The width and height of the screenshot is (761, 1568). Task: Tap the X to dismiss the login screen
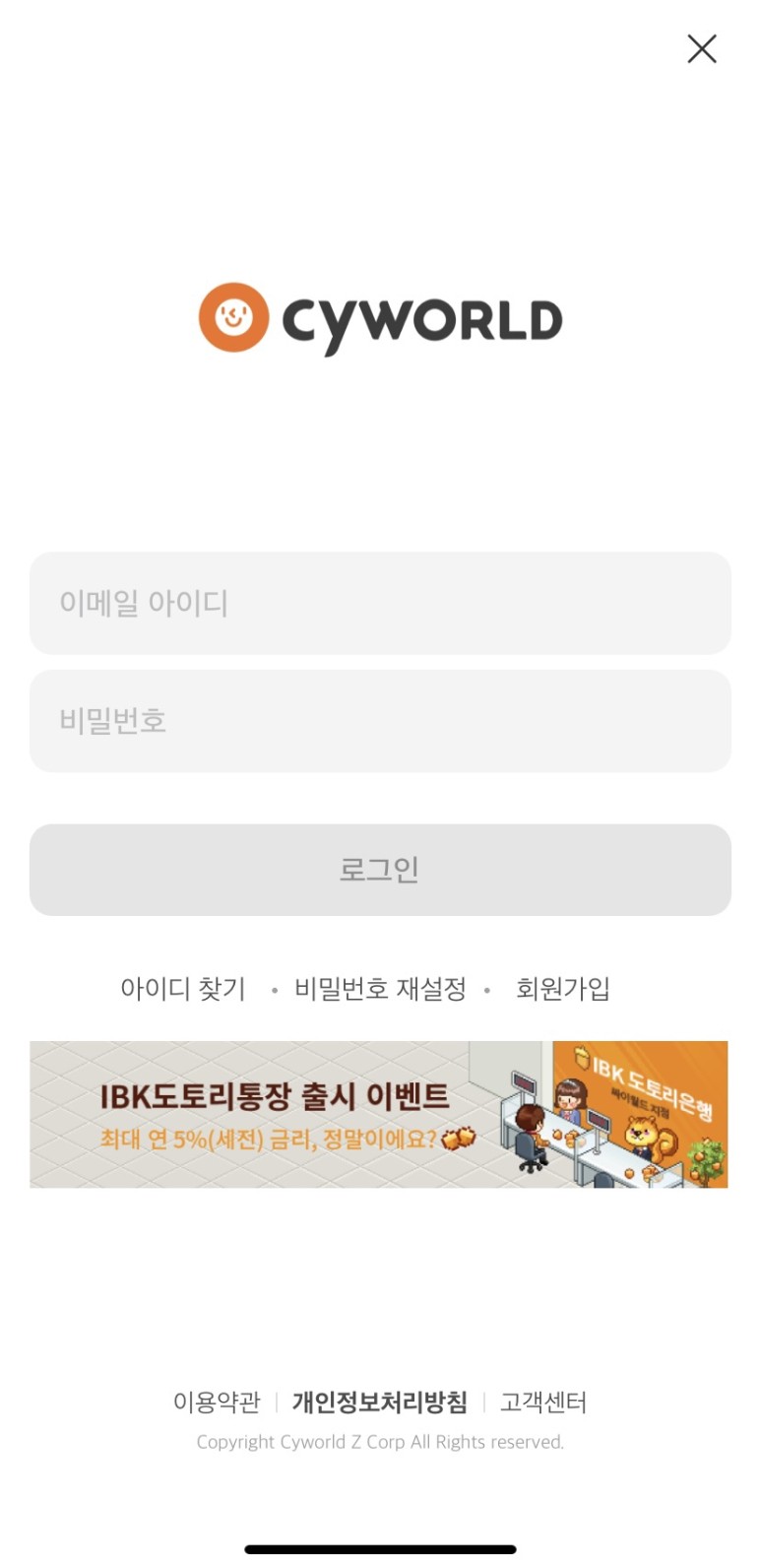(x=701, y=48)
